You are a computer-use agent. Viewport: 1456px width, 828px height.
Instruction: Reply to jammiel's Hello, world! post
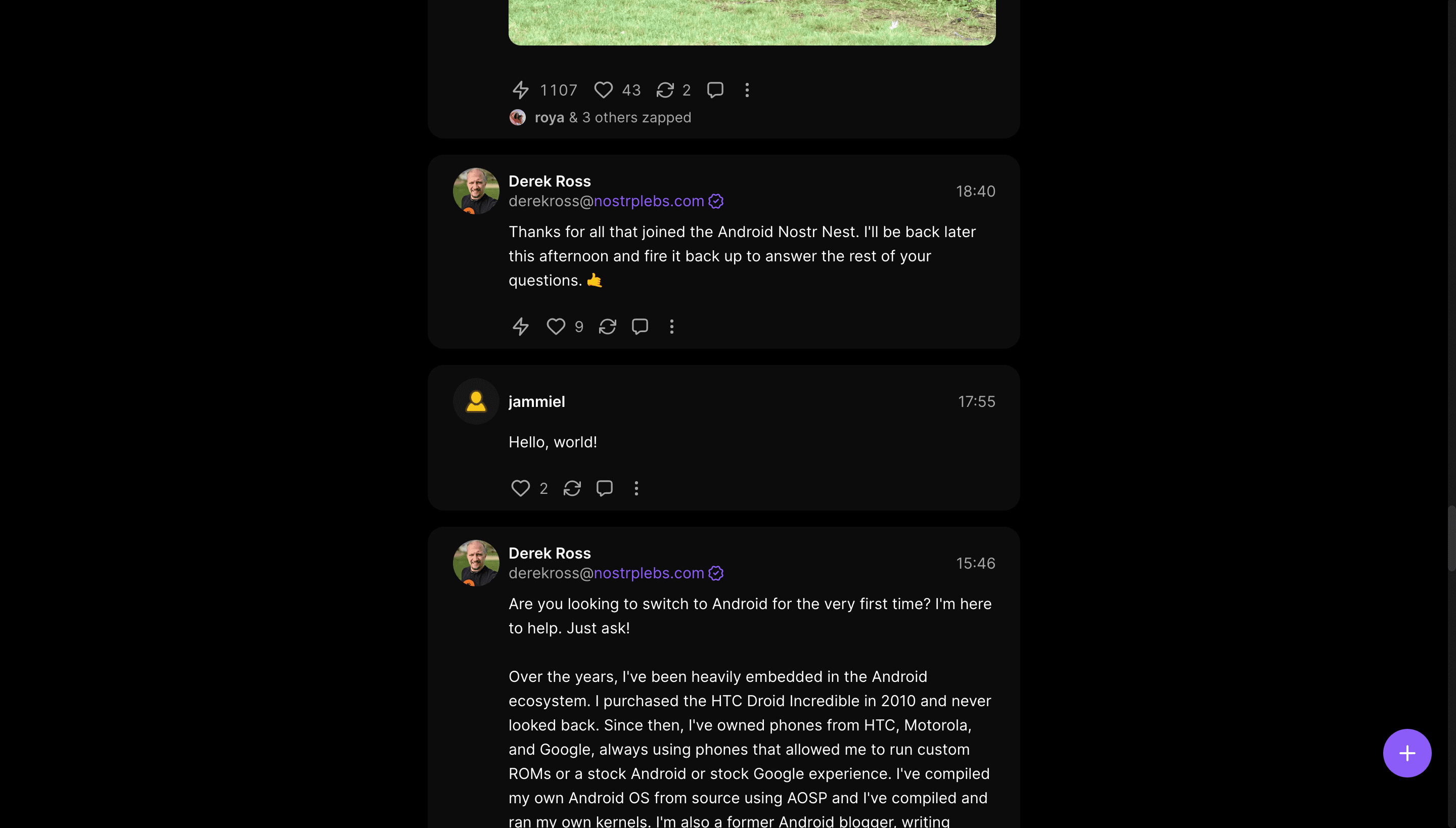click(604, 488)
